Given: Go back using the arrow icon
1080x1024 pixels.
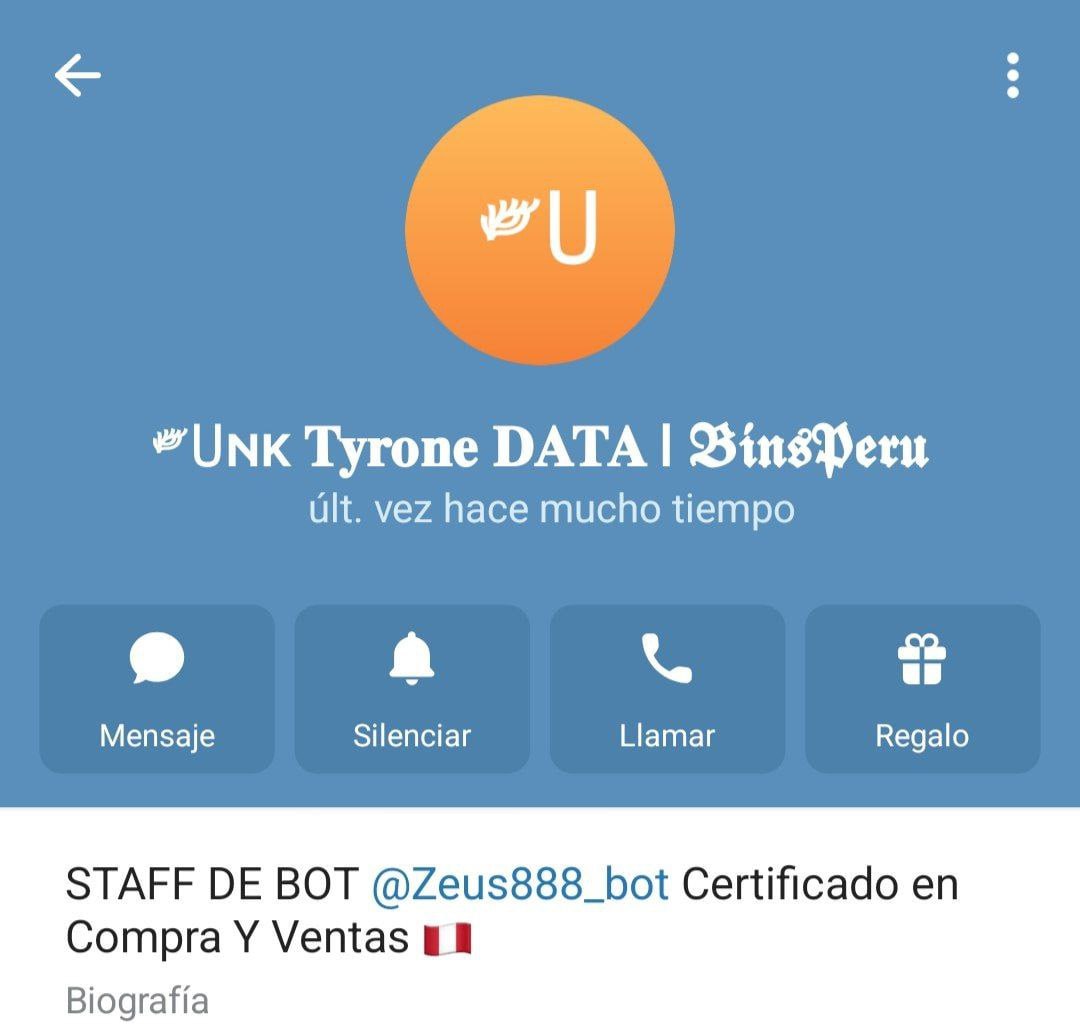Looking at the screenshot, I should coord(77,76).
